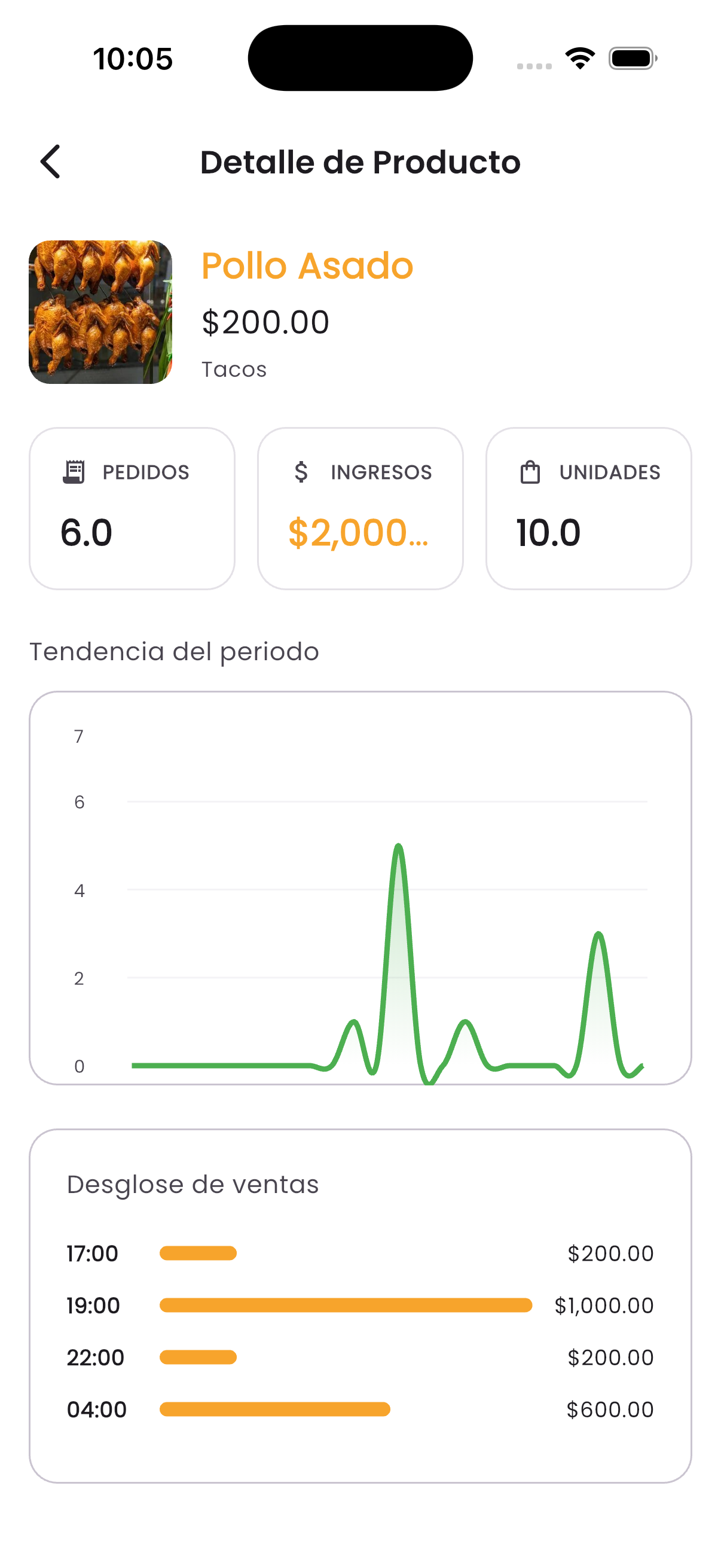Viewport: 721px width, 1568px height.
Task: Open the Pollo Asado product image
Action: click(101, 312)
